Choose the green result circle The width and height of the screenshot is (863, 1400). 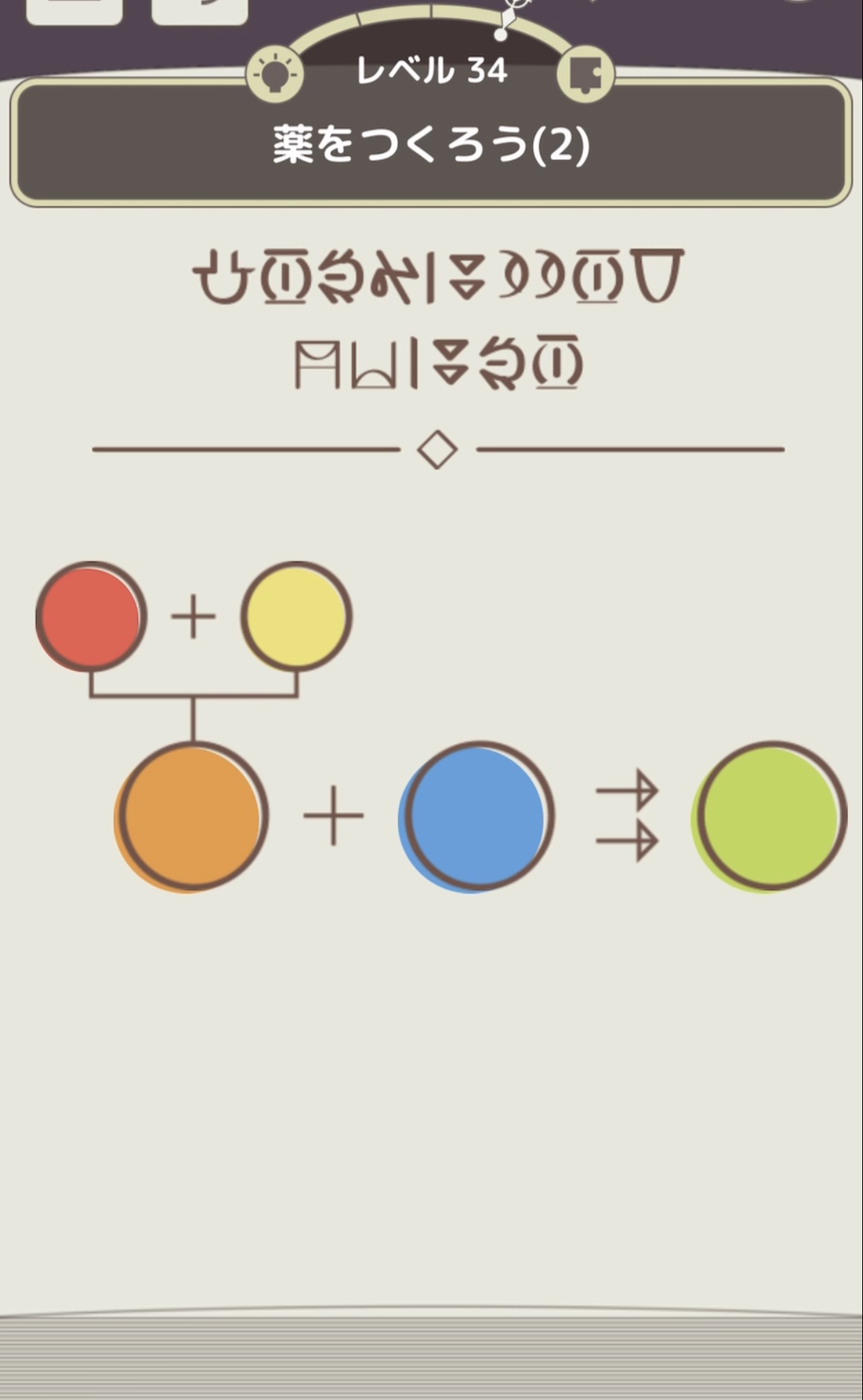[769, 817]
